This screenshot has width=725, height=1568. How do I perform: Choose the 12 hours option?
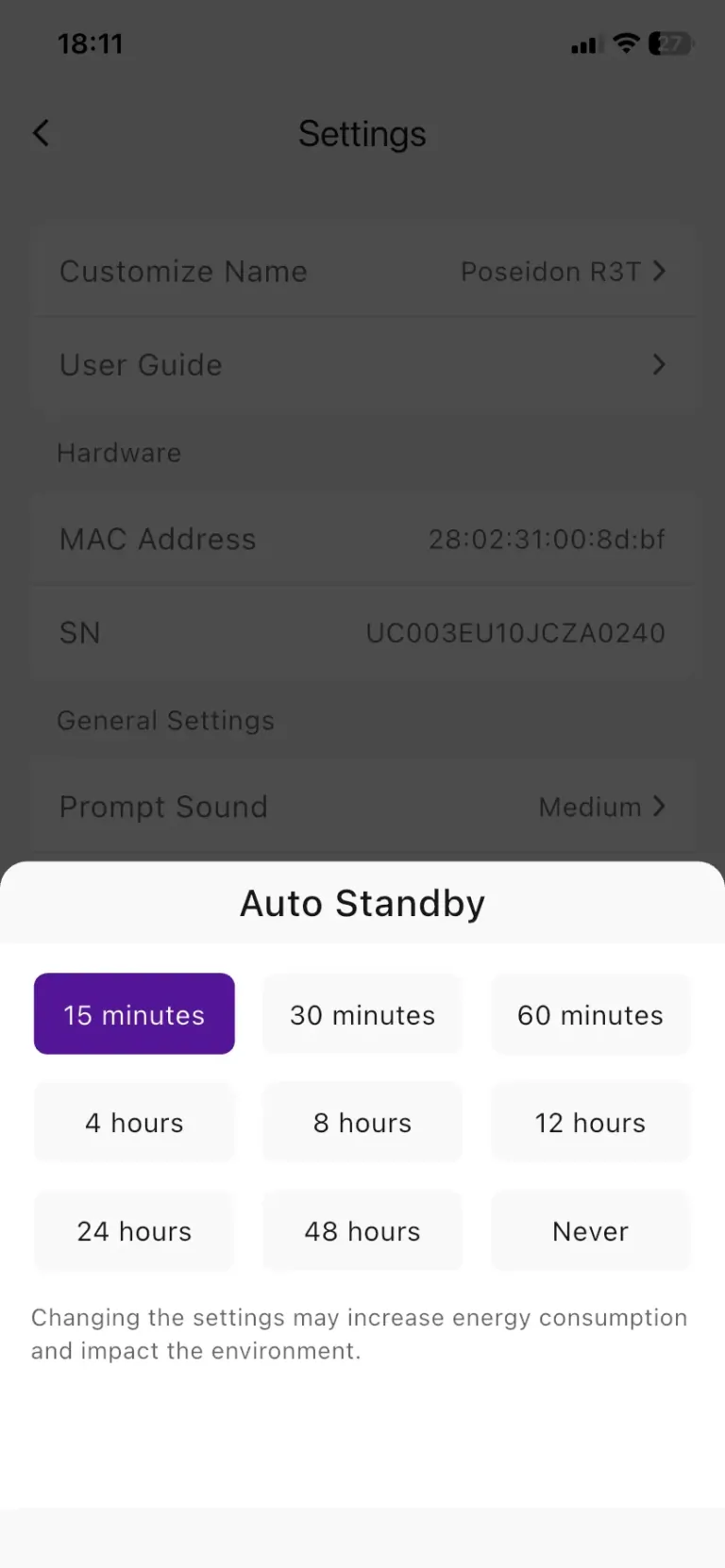pyautogui.click(x=591, y=1123)
